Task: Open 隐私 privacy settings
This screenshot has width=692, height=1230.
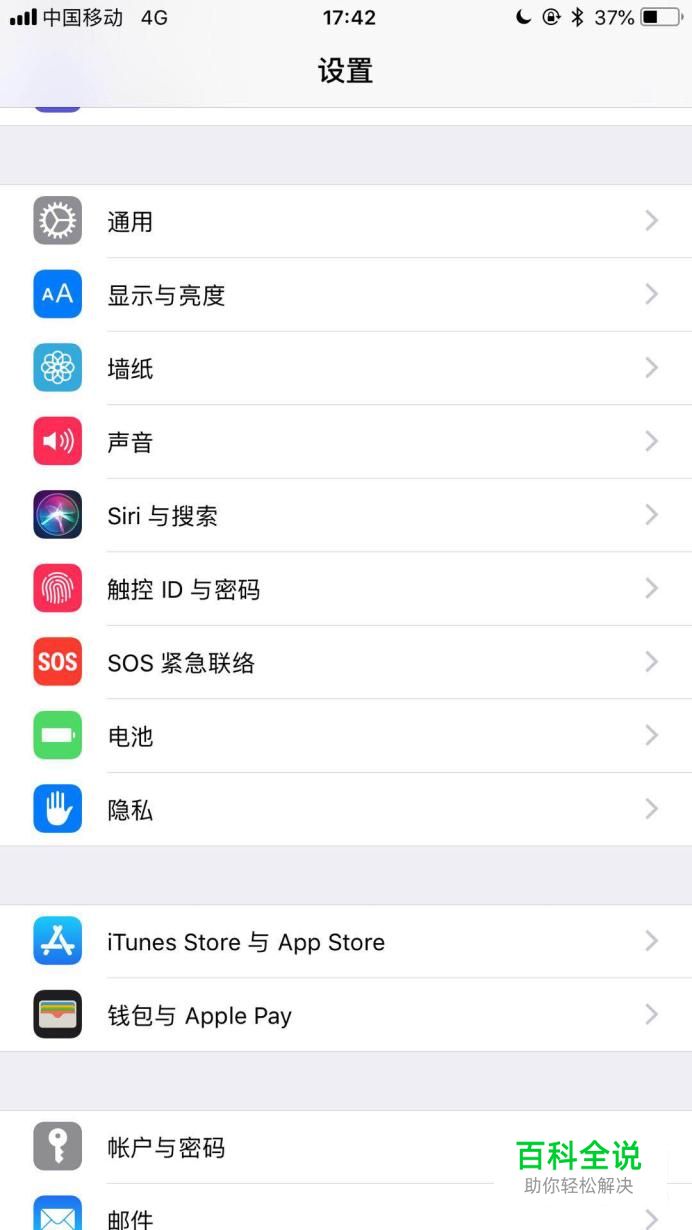Action: point(345,809)
